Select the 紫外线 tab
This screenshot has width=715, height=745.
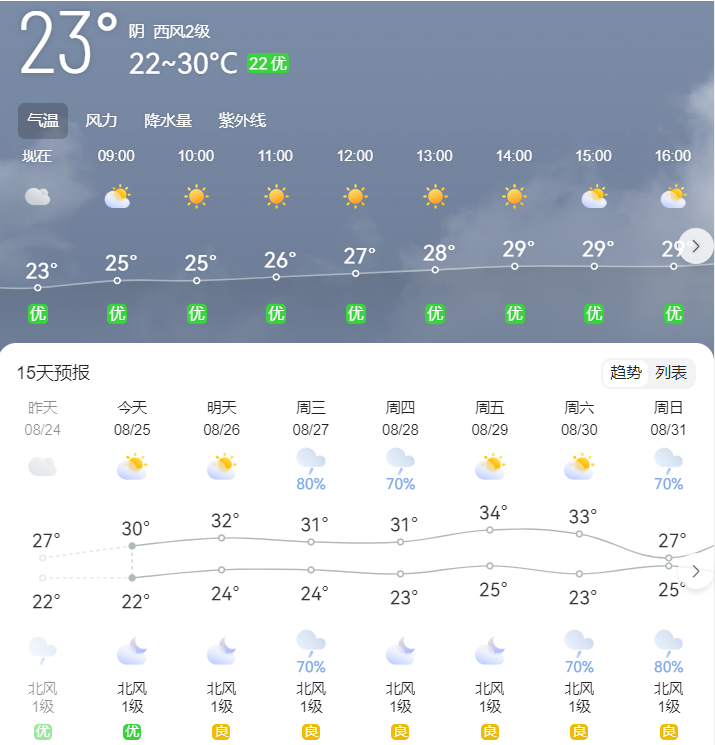(x=242, y=121)
